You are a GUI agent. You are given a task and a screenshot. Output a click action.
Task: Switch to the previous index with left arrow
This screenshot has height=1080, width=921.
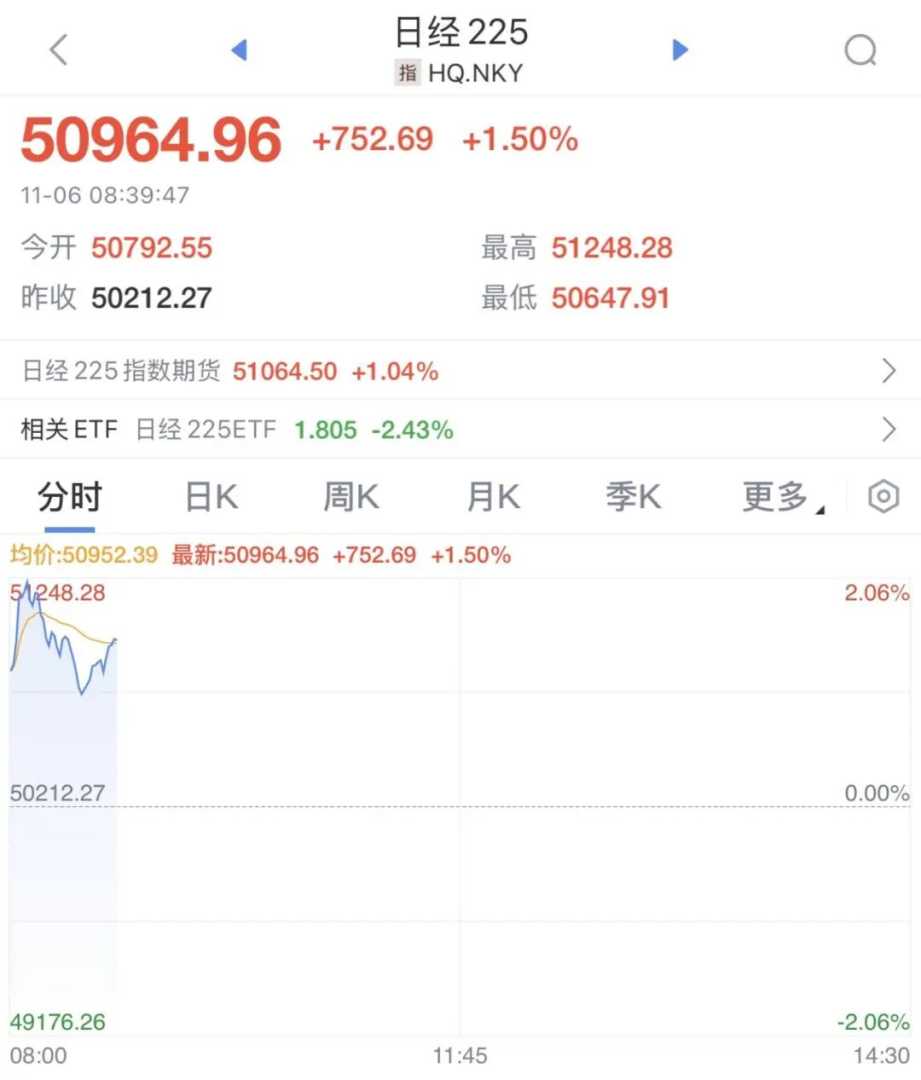coord(239,49)
